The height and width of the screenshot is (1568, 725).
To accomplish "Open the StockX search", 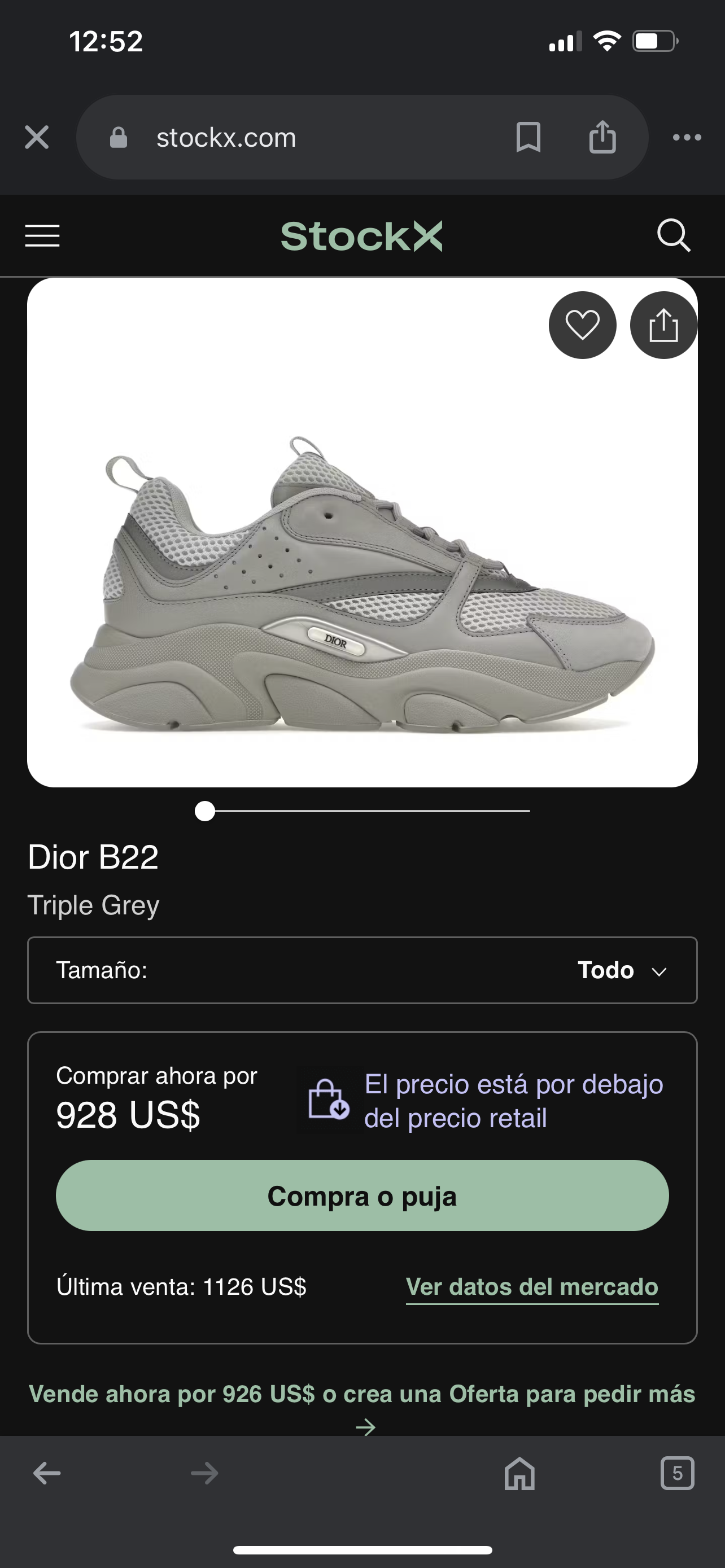I will click(x=673, y=235).
